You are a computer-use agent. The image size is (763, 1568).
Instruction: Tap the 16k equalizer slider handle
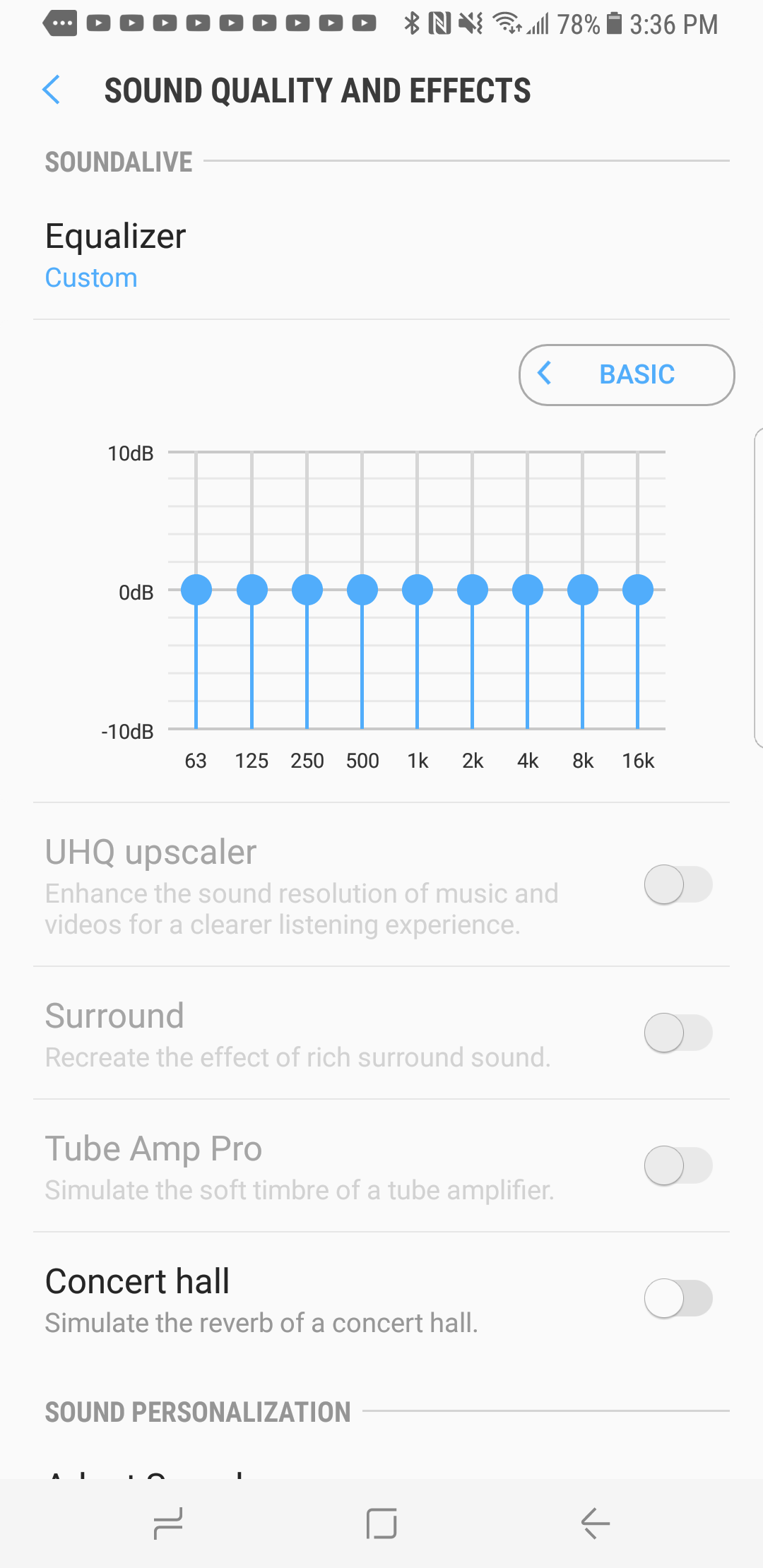pos(638,590)
